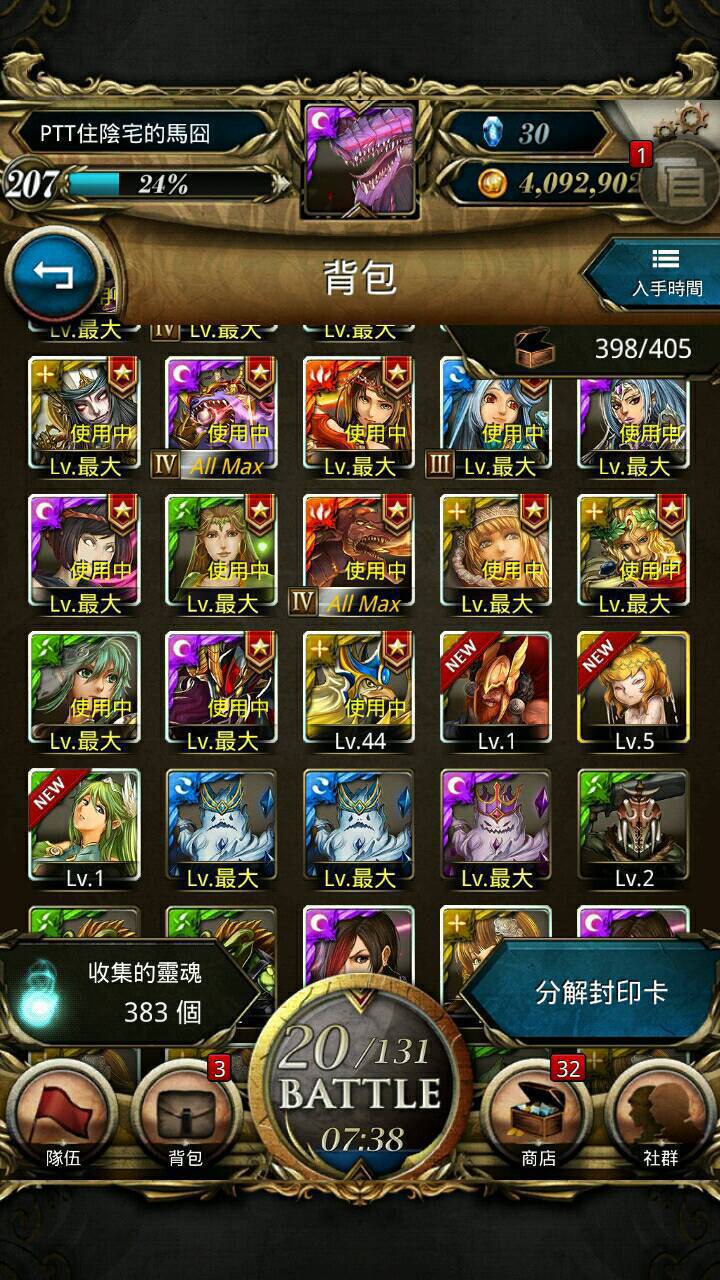Select the new green-haired elf Lv.1 card
720x1280 pixels.
pyautogui.click(x=84, y=829)
